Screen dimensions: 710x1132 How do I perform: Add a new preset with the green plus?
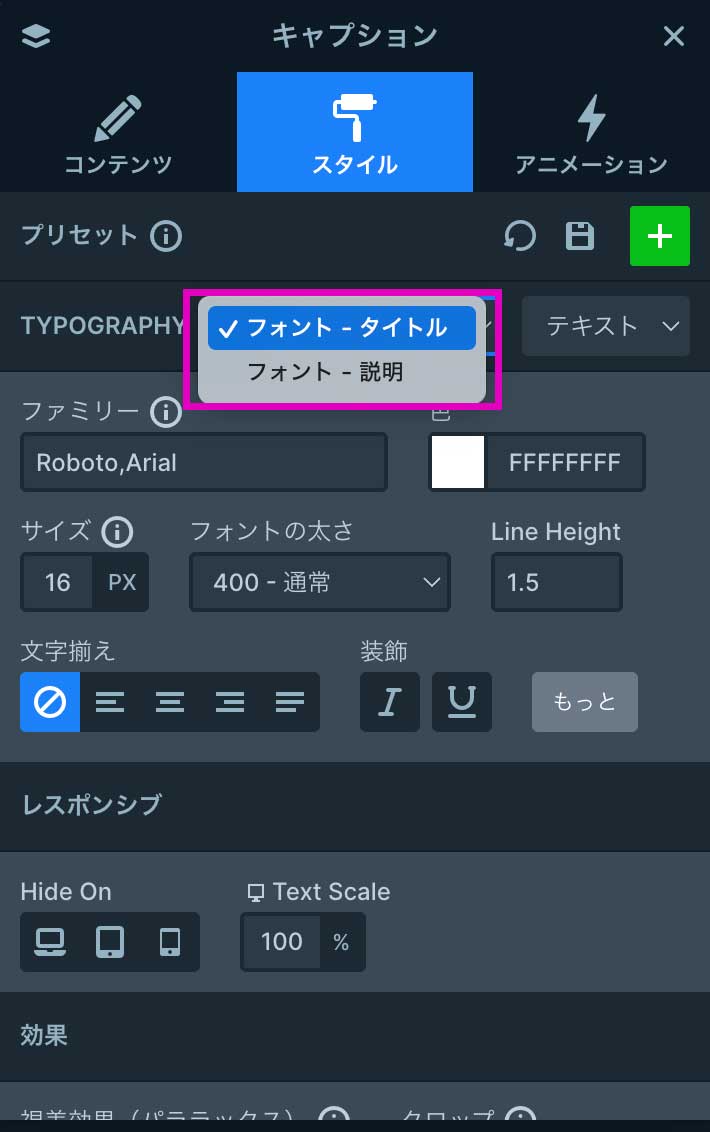click(659, 236)
